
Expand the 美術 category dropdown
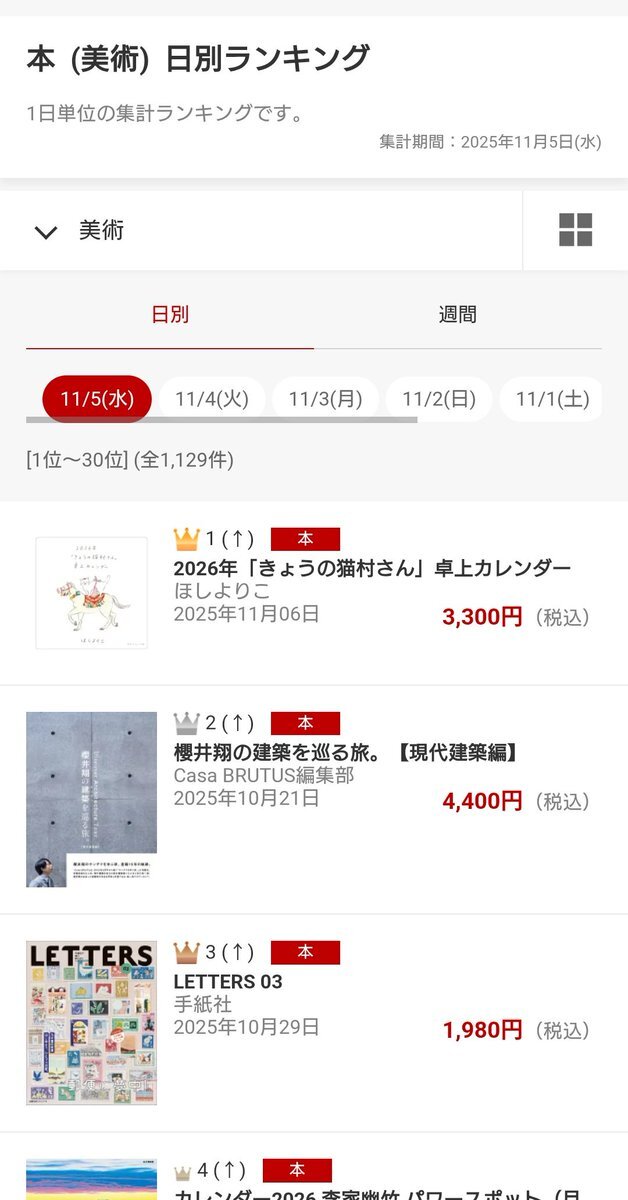pyautogui.click(x=261, y=231)
